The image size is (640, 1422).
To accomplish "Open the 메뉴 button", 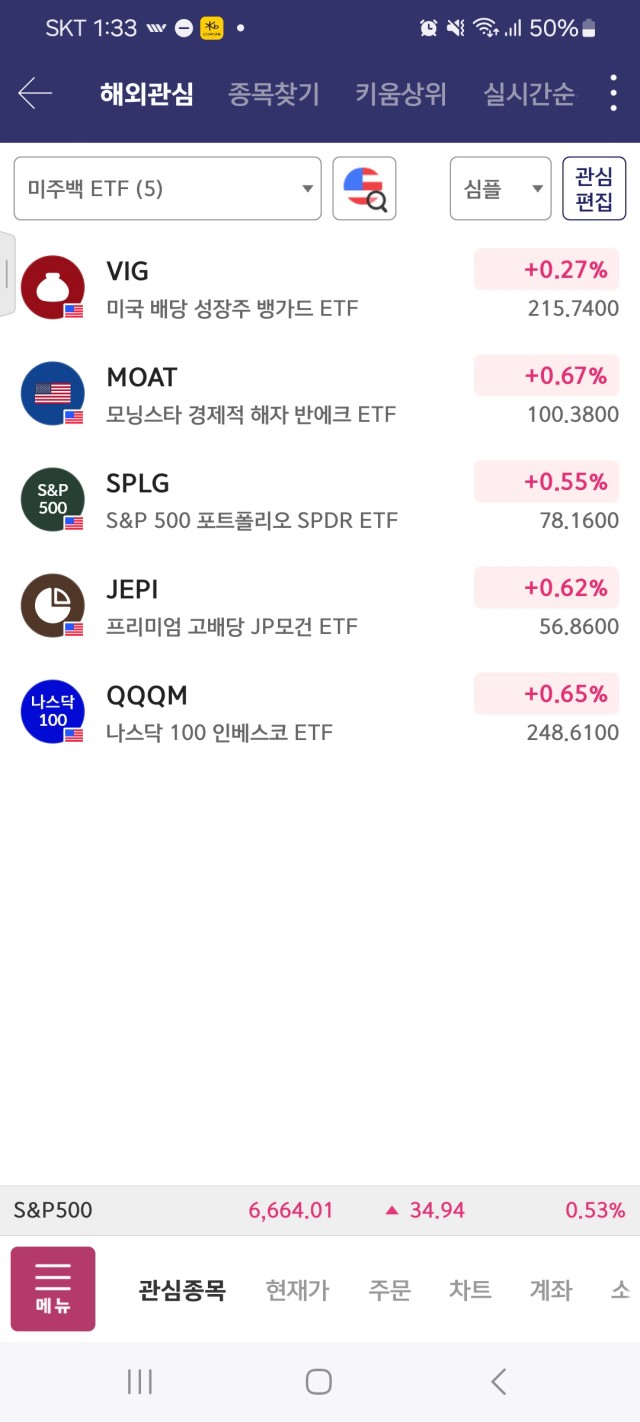I will tap(53, 1289).
